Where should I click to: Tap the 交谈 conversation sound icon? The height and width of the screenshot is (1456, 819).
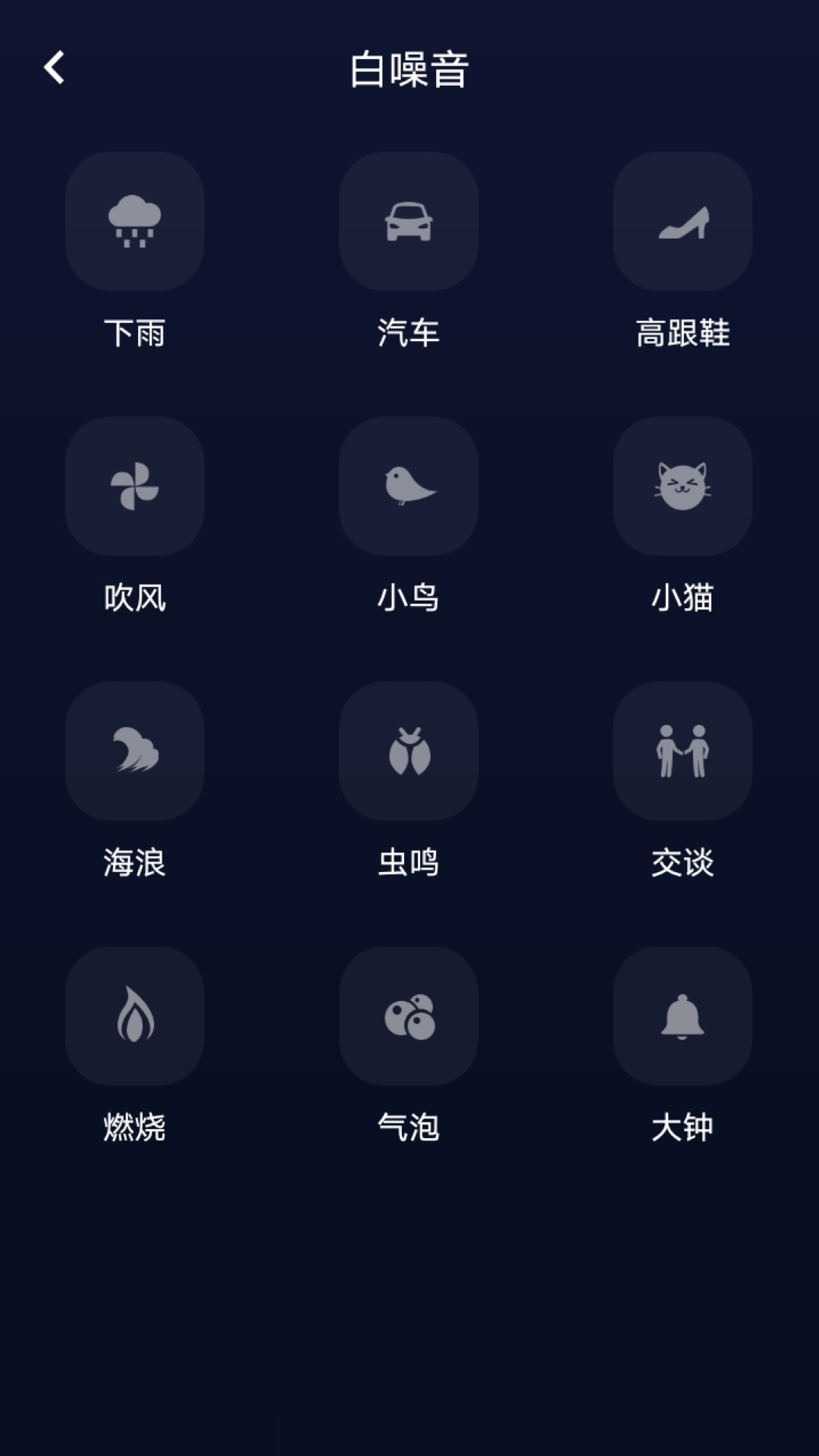[x=682, y=750]
